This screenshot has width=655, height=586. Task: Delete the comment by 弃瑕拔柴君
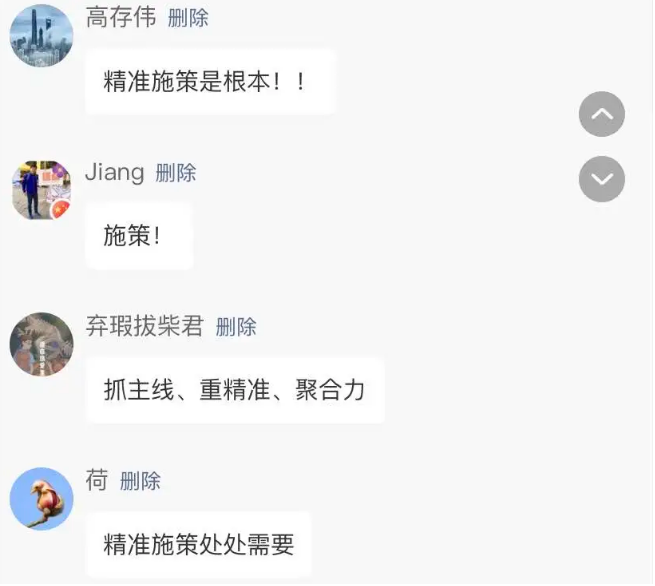[x=236, y=326]
